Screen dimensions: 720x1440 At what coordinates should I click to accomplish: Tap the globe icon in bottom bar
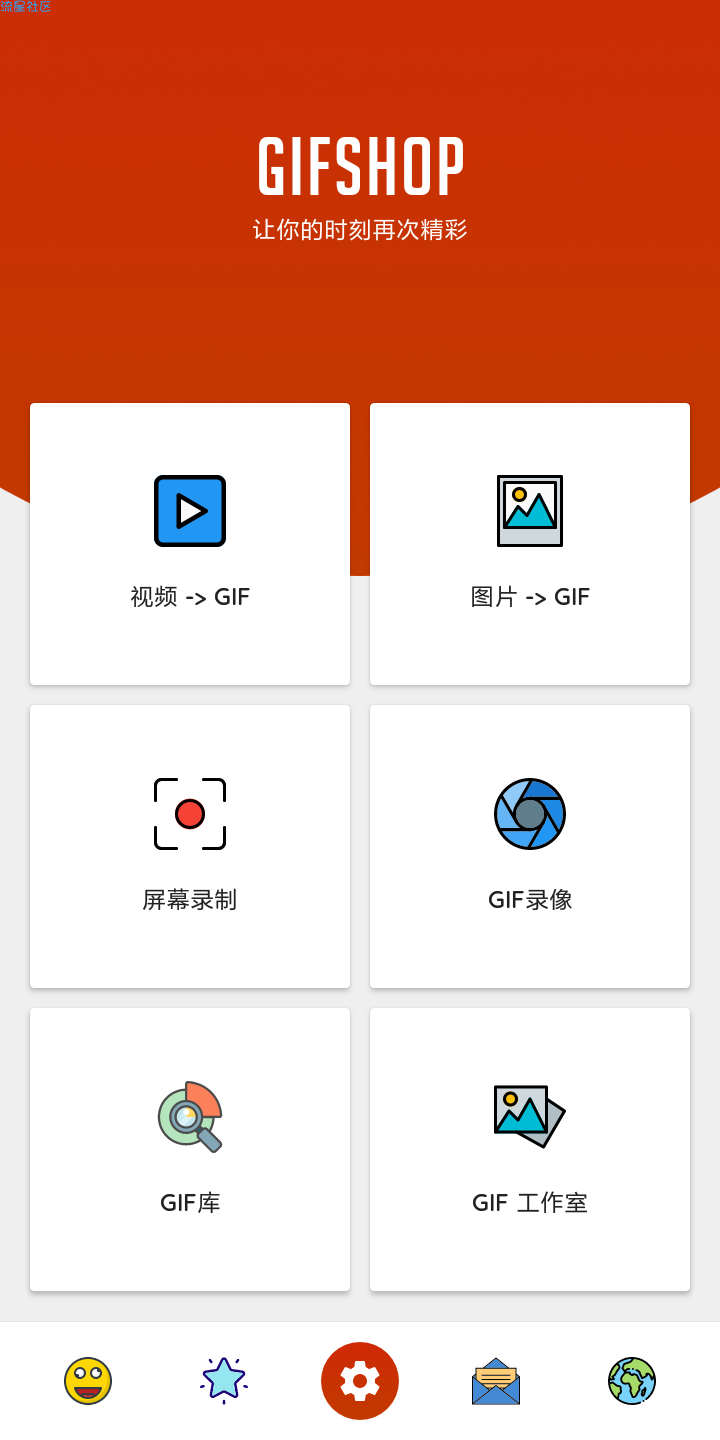[x=632, y=1381]
